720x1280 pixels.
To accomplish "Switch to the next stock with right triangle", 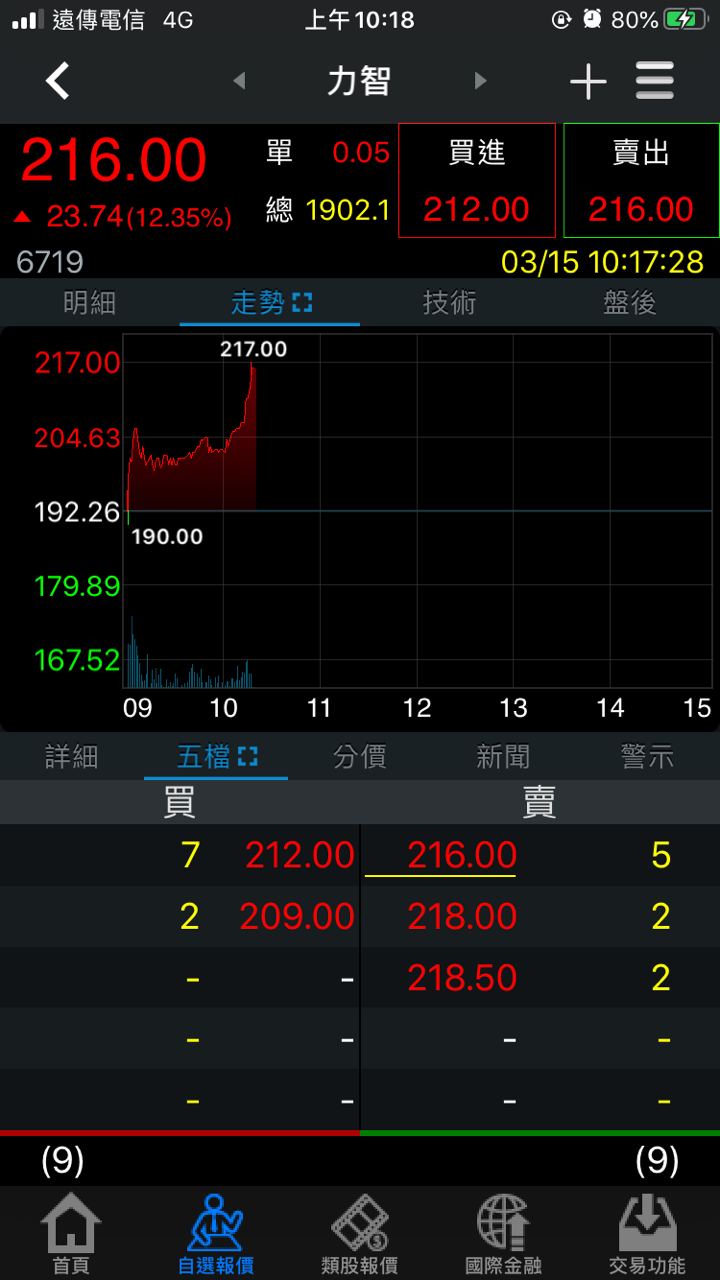I will click(480, 81).
